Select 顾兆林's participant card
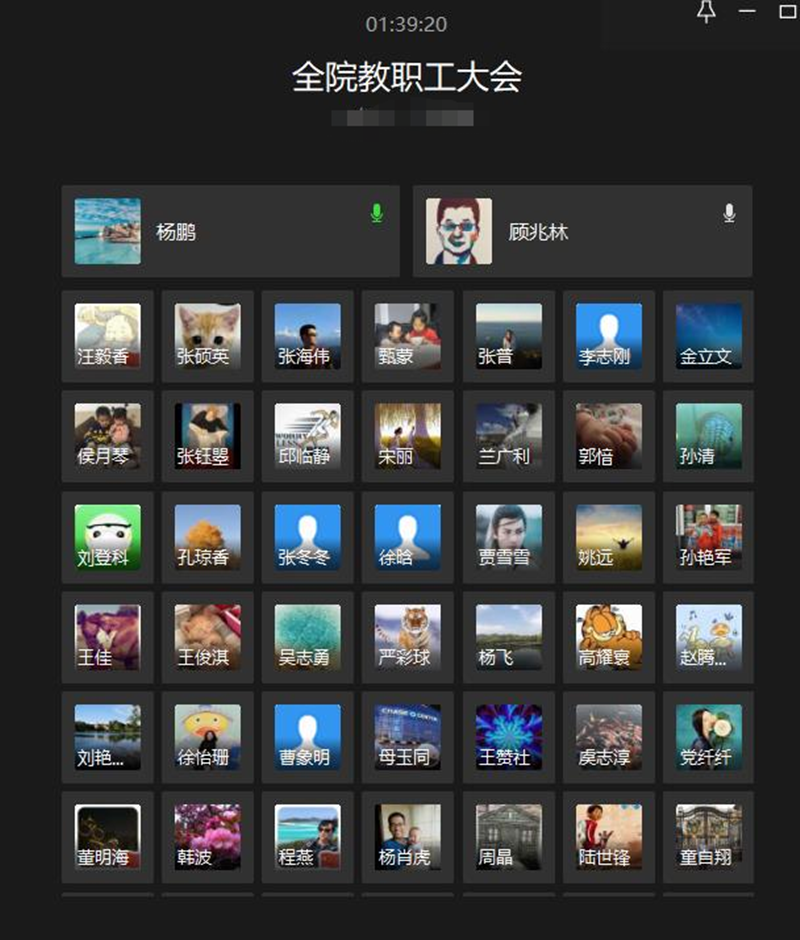This screenshot has width=800, height=940. coord(582,231)
